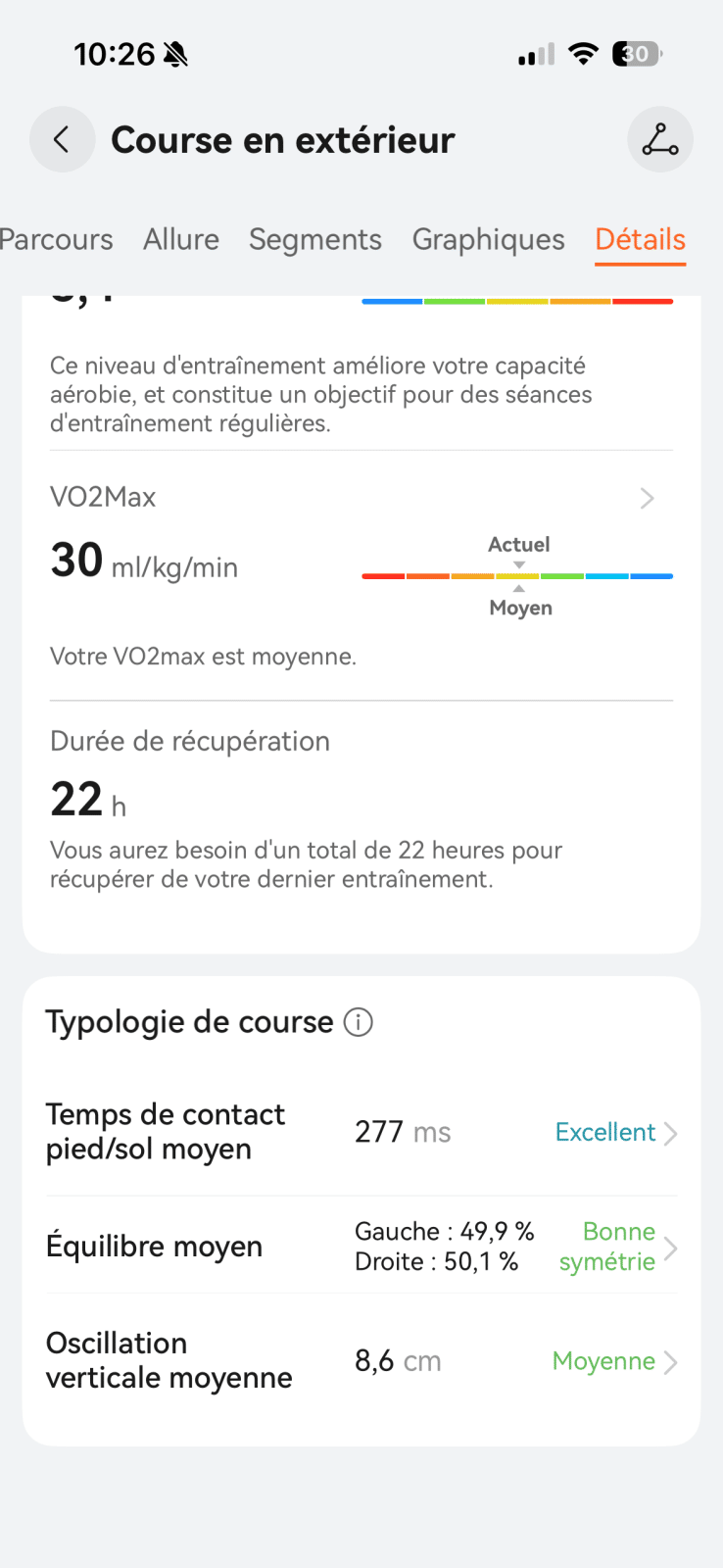Open Temps de contact pied/sol moyen
The image size is (723, 1568).
(x=361, y=1133)
